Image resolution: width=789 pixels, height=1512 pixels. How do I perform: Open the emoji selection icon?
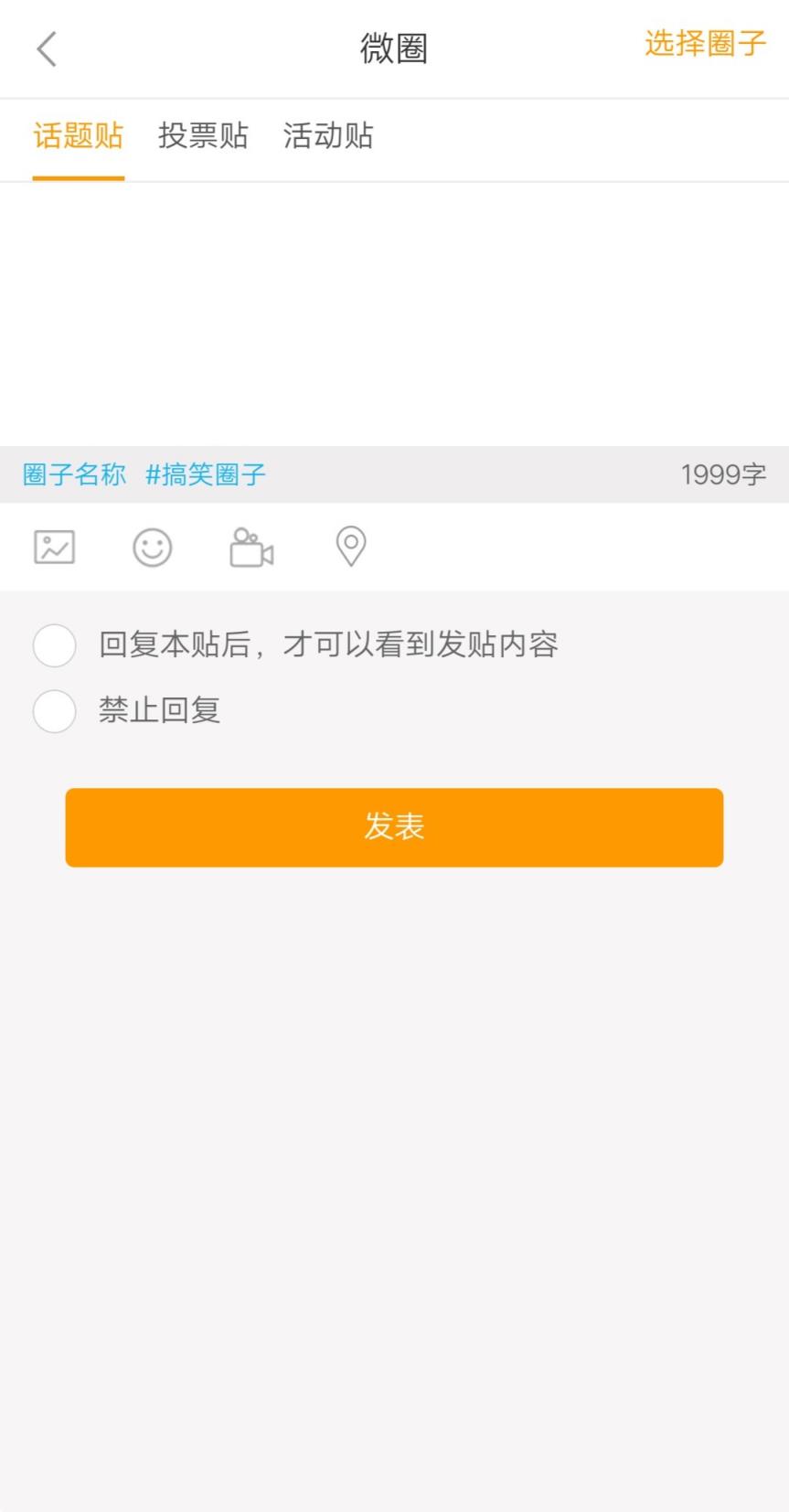(x=153, y=548)
